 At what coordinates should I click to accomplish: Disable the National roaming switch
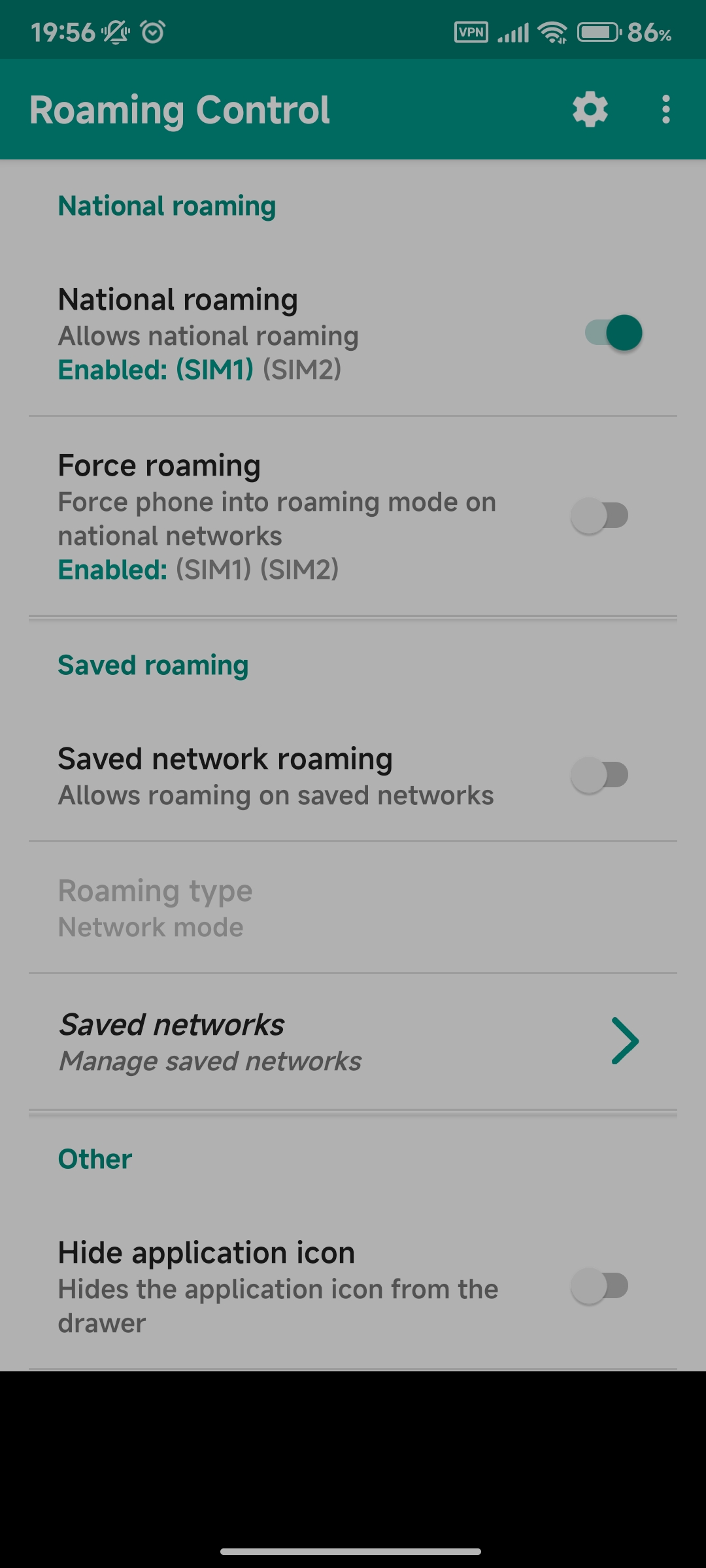click(x=613, y=333)
